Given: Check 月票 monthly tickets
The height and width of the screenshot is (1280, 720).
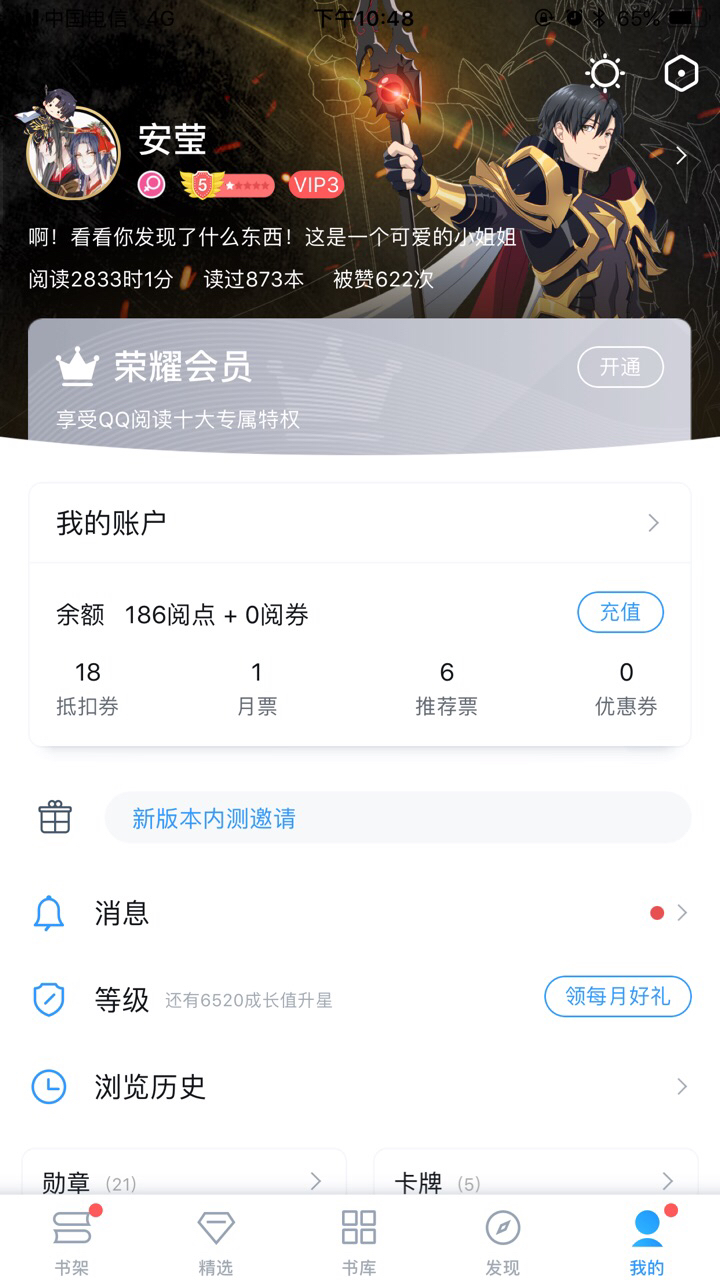Looking at the screenshot, I should pyautogui.click(x=257, y=688).
